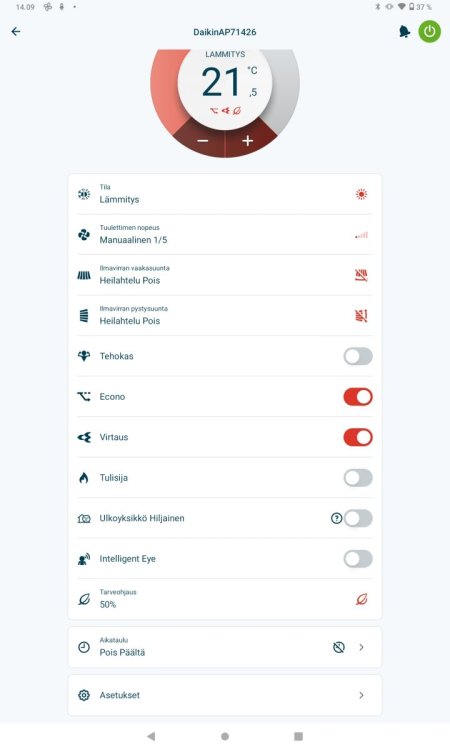
Task: Open Tarveohjaus 50% setting
Action: 225,599
